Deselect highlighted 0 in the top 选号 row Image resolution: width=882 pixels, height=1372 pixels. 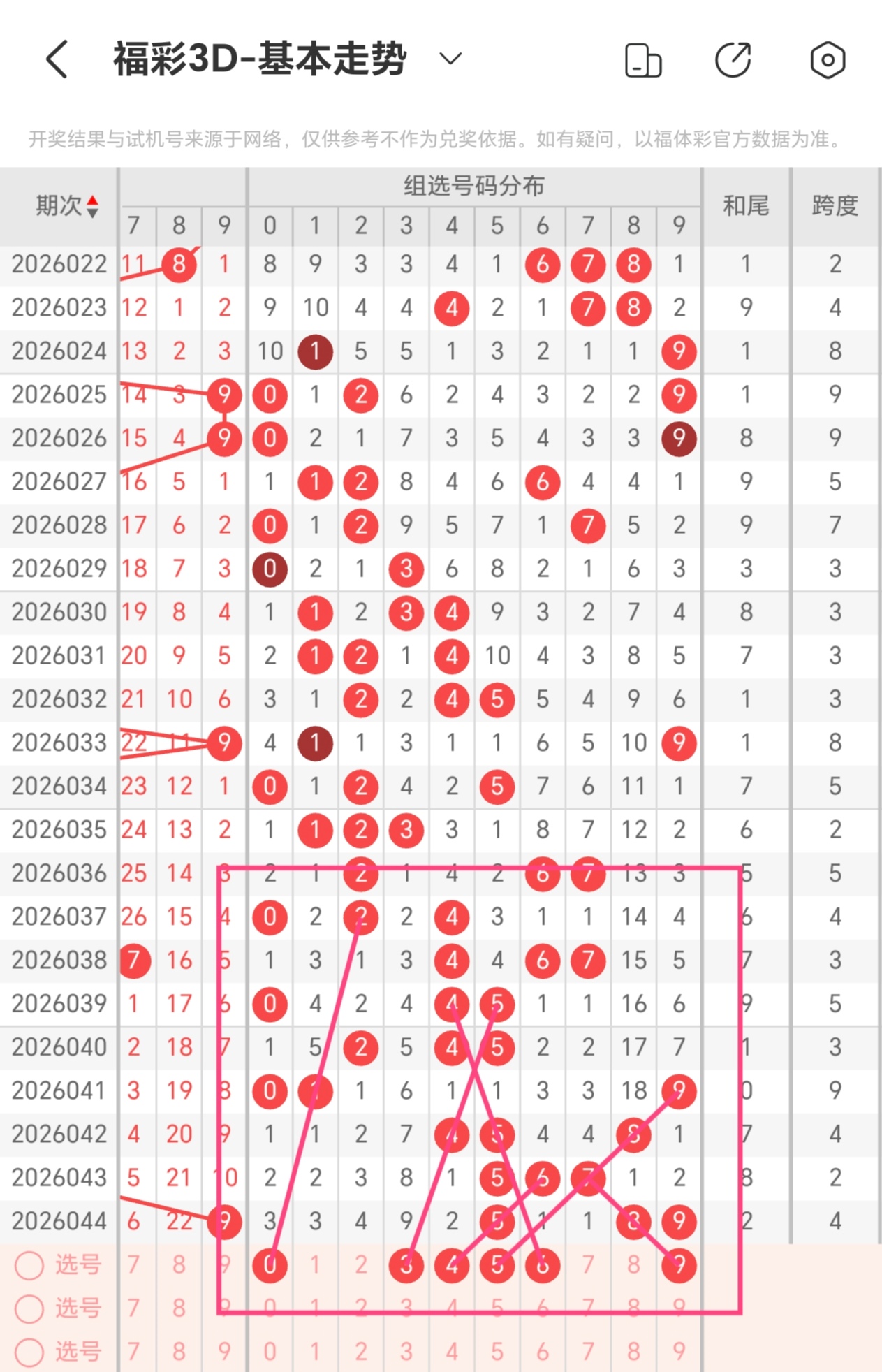tap(270, 1265)
